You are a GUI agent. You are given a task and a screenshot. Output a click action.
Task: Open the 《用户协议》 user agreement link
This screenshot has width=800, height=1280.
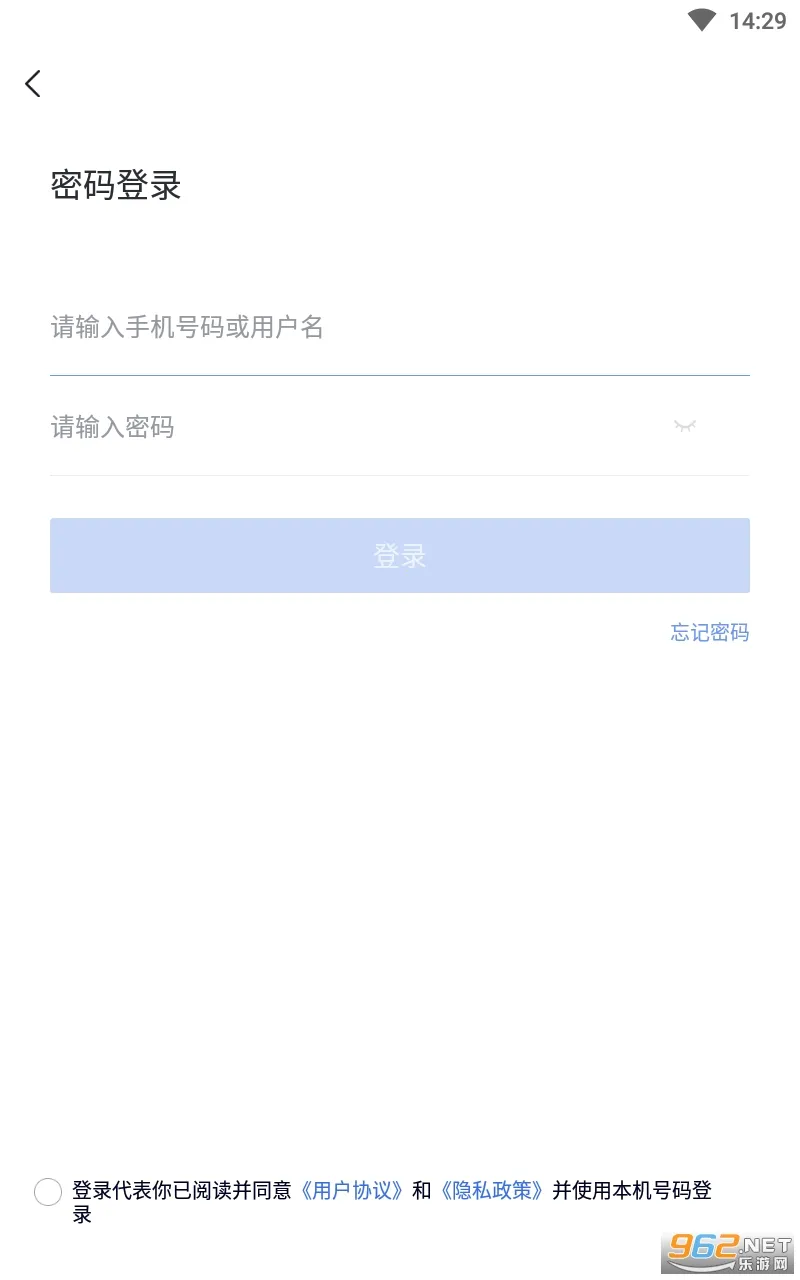pyautogui.click(x=355, y=1191)
